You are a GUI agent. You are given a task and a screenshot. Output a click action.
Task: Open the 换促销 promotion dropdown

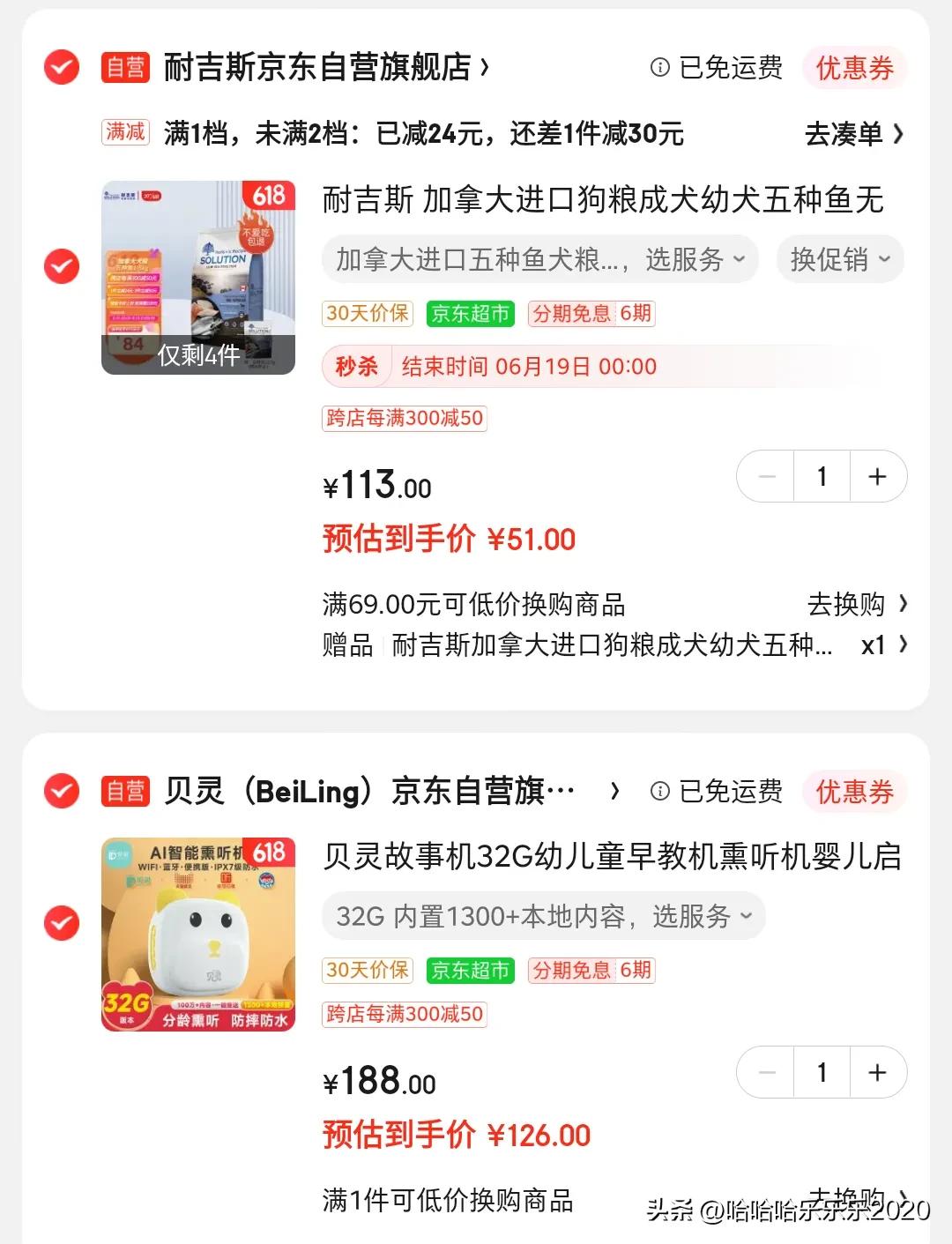tap(838, 259)
